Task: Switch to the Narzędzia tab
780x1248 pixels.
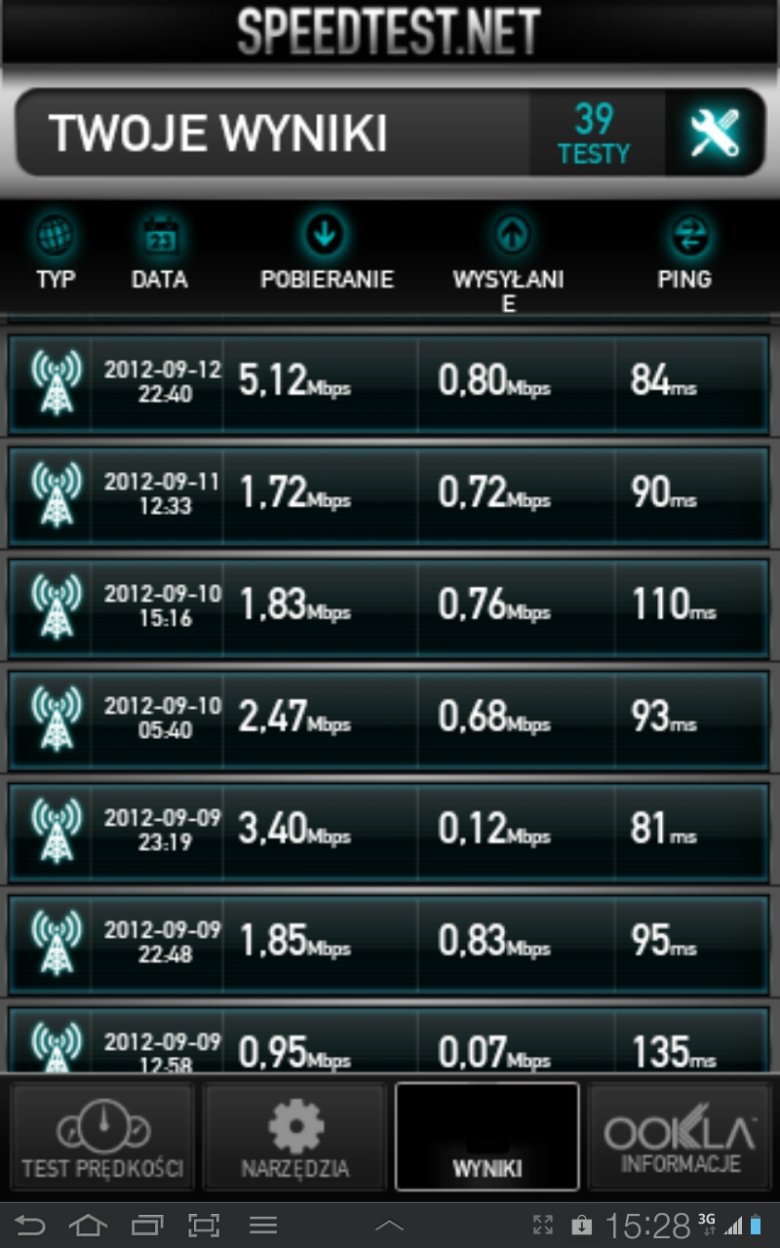Action: pos(294,1137)
